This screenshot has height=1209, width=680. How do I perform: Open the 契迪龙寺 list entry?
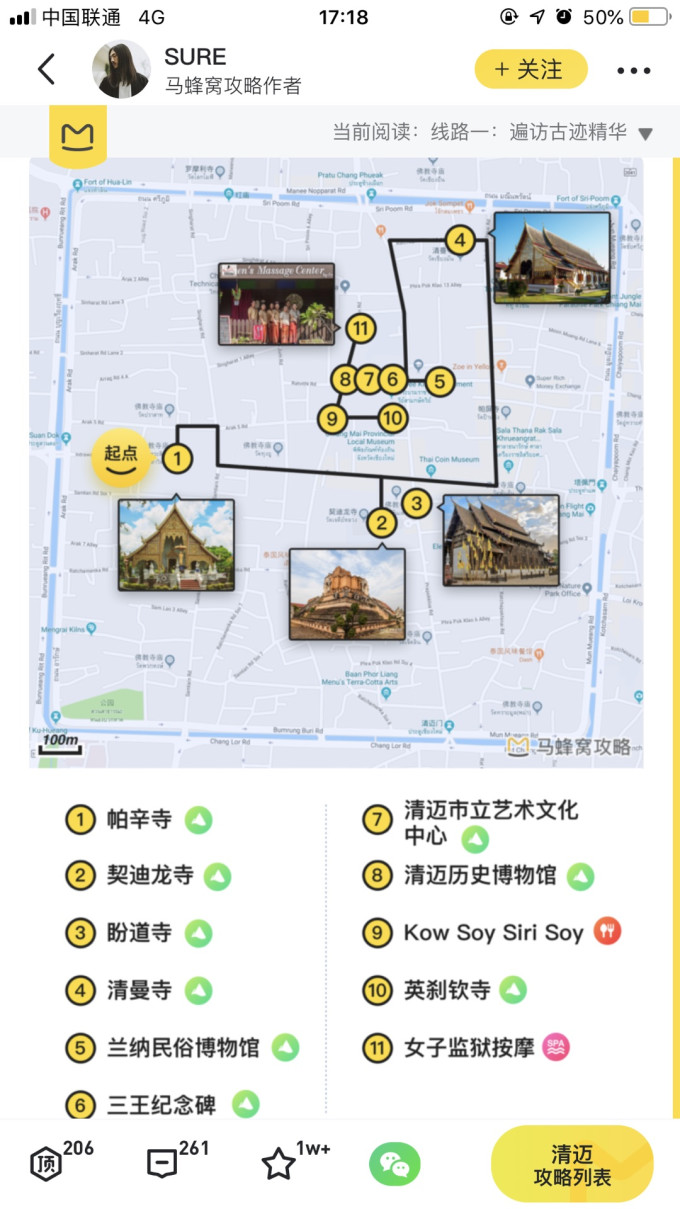coord(149,877)
